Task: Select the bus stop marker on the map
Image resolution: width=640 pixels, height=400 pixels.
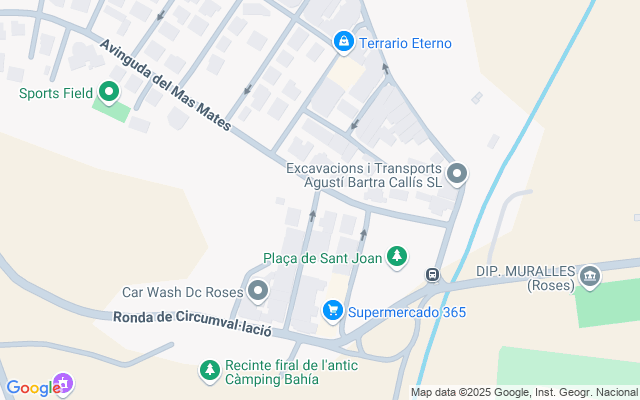Action: point(432,275)
